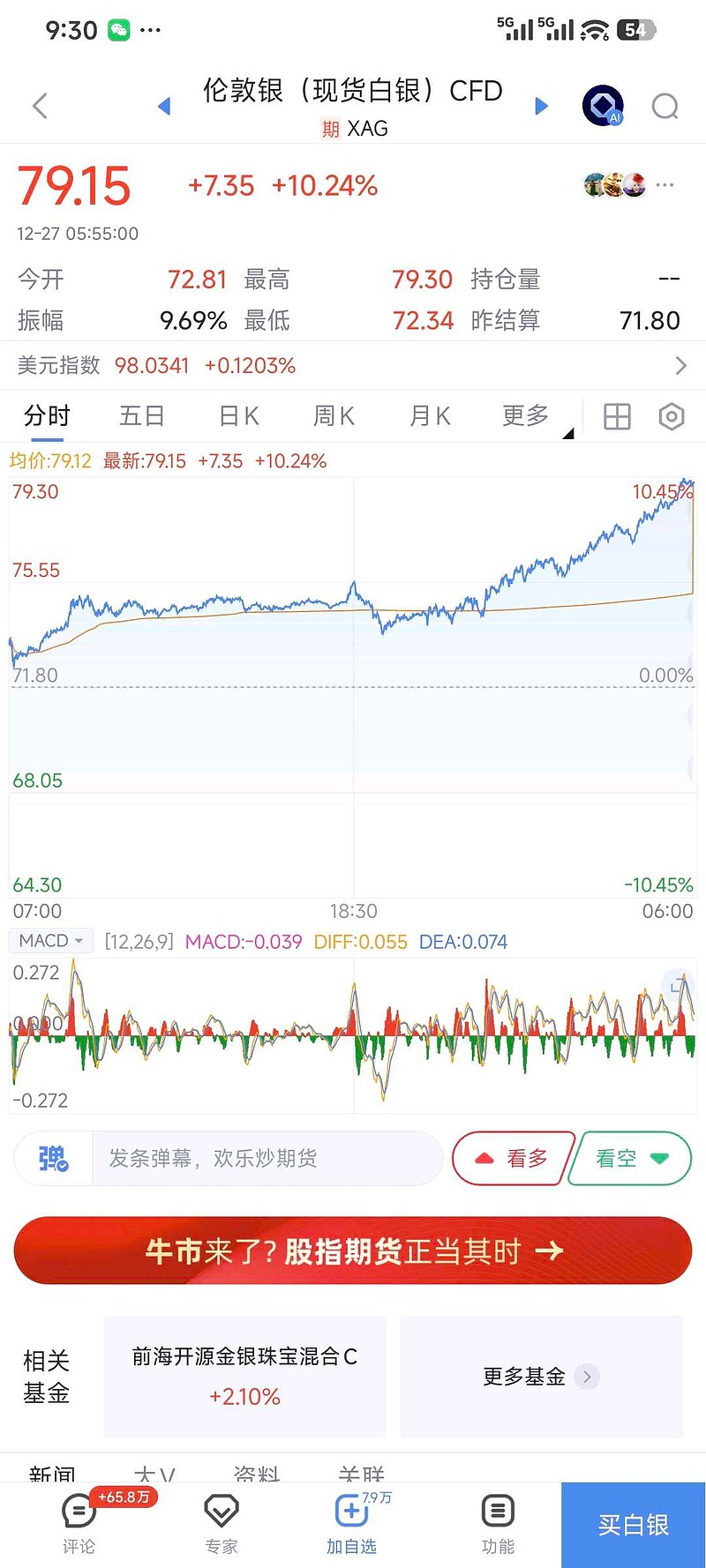Open the AI assistant avatar icon
The height and width of the screenshot is (1568, 706).
pos(604,105)
